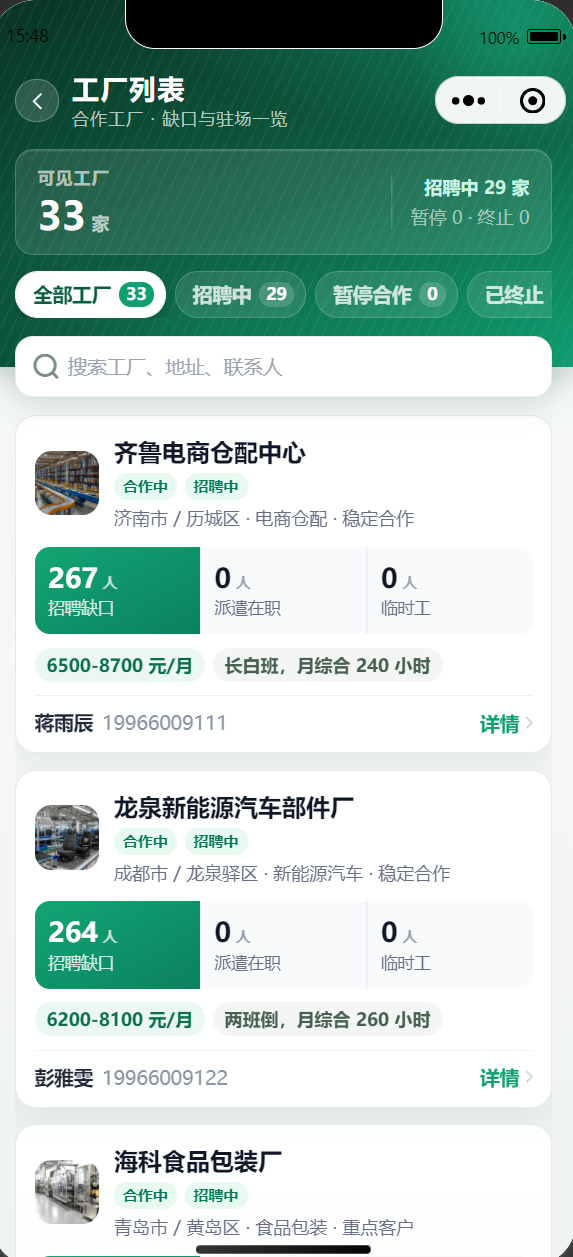Open the mini program three-dot menu
Screen dimensions: 573x1257
point(468,101)
